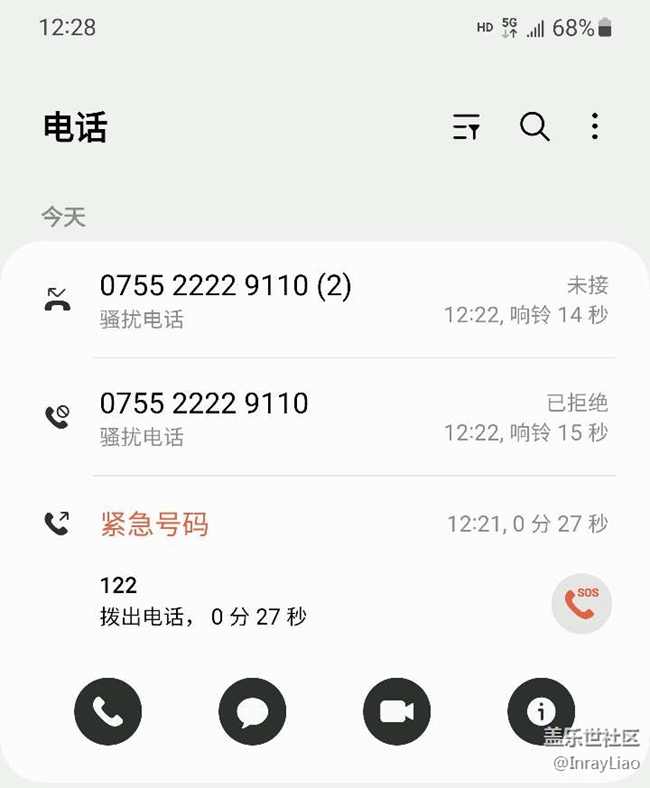Open the three-dot overflow menu
Image resolution: width=650 pixels, height=788 pixels.
pos(595,126)
